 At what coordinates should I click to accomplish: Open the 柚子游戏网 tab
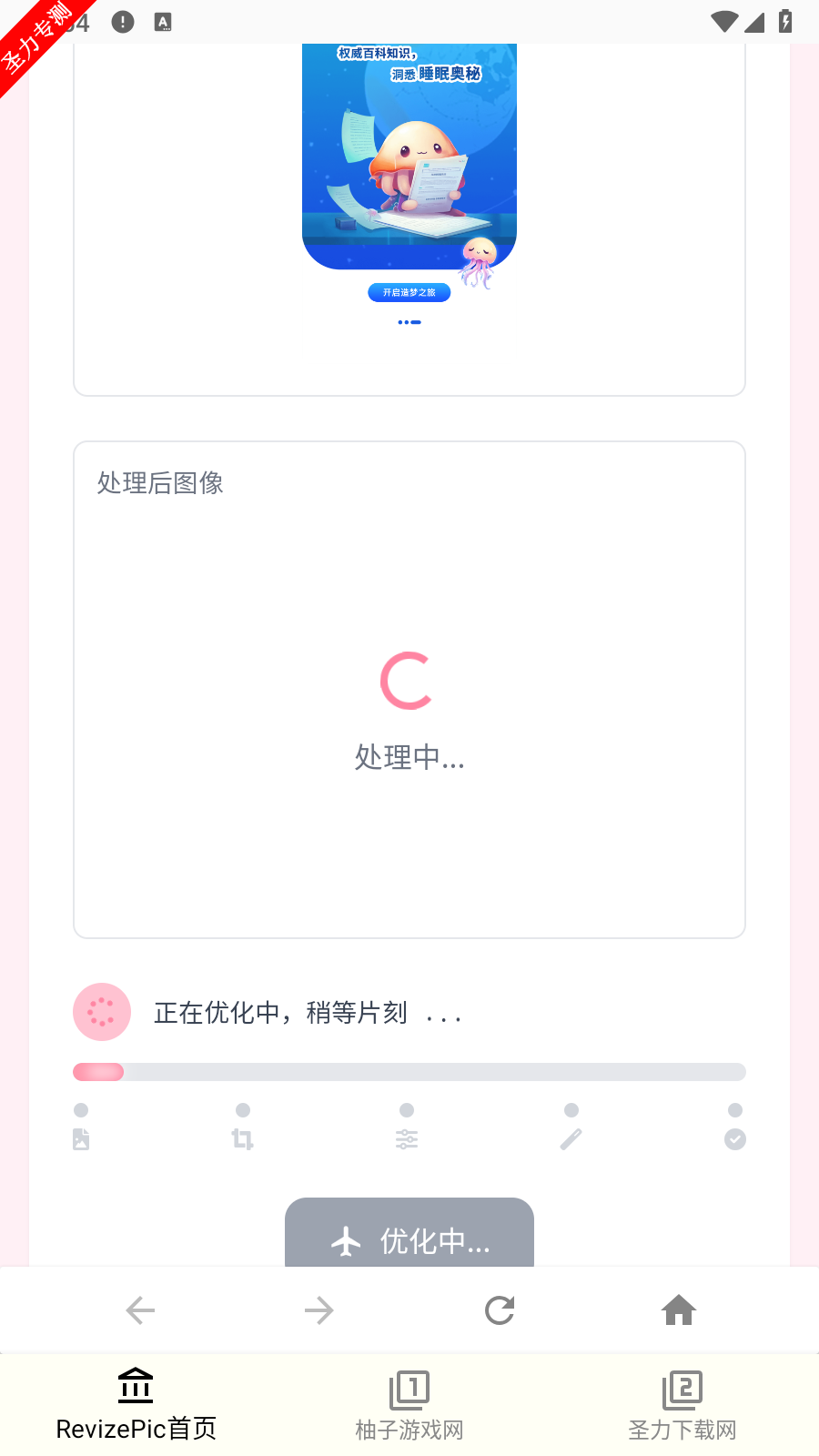coord(409,1406)
